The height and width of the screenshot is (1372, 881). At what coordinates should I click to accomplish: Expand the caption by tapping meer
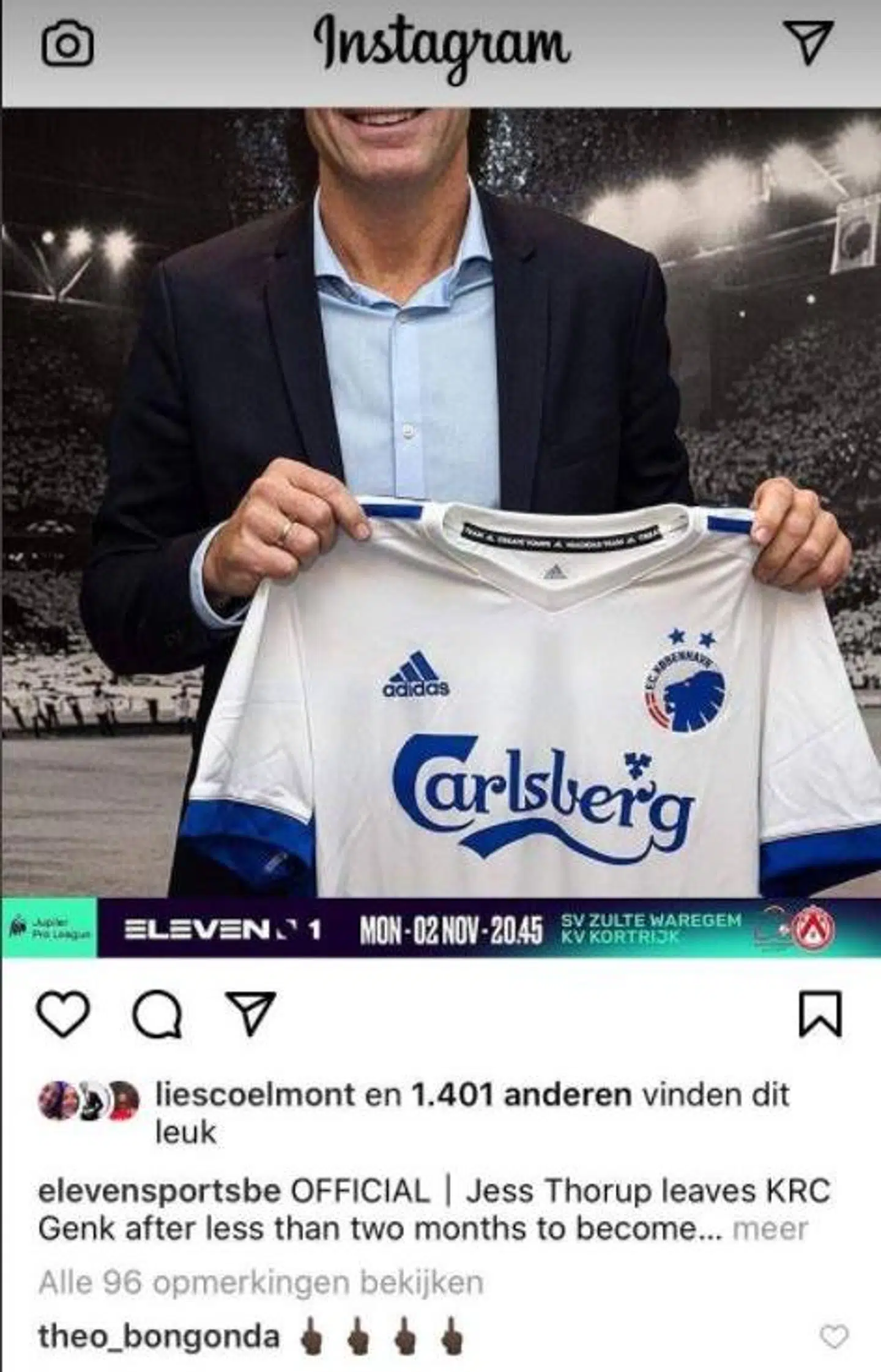click(x=770, y=1228)
